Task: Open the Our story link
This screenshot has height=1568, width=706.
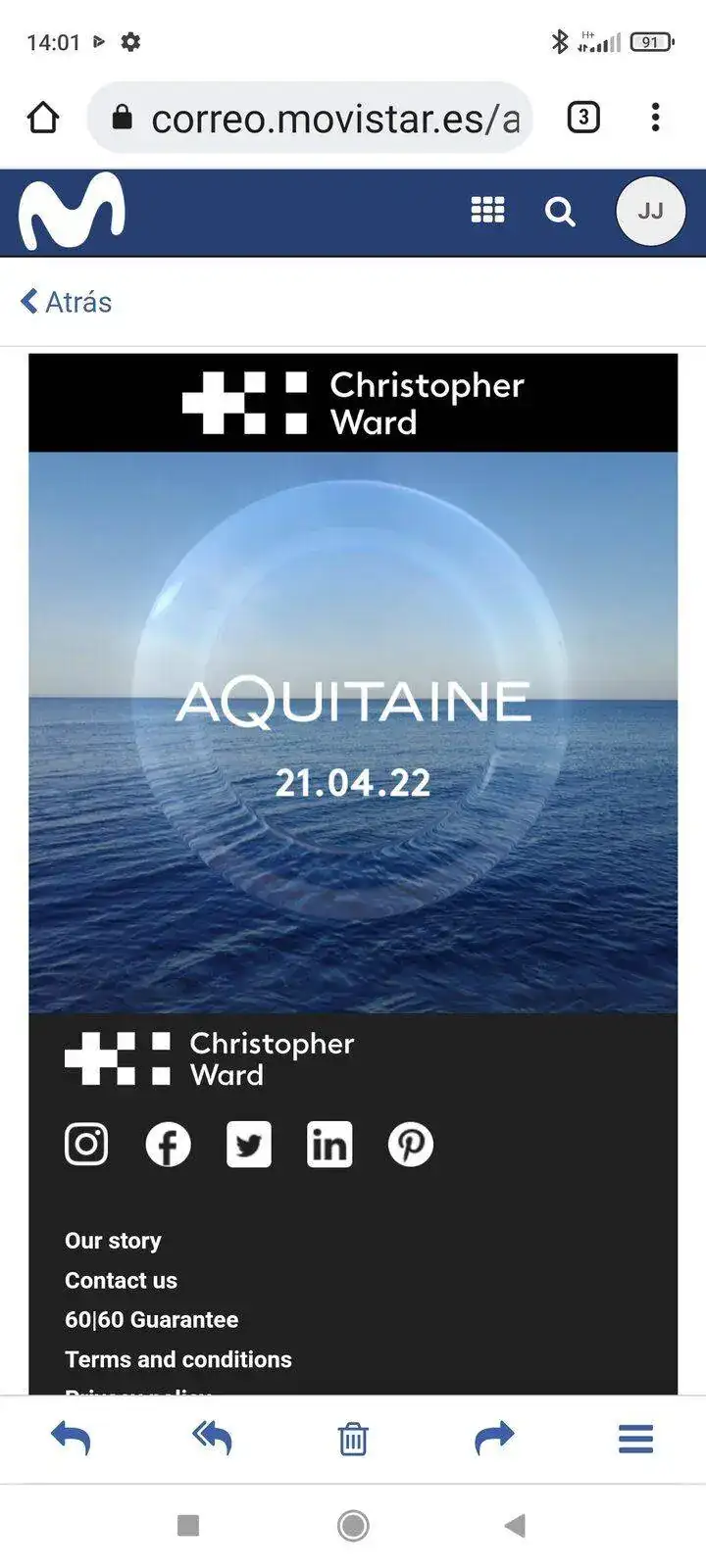Action: pyautogui.click(x=113, y=1241)
